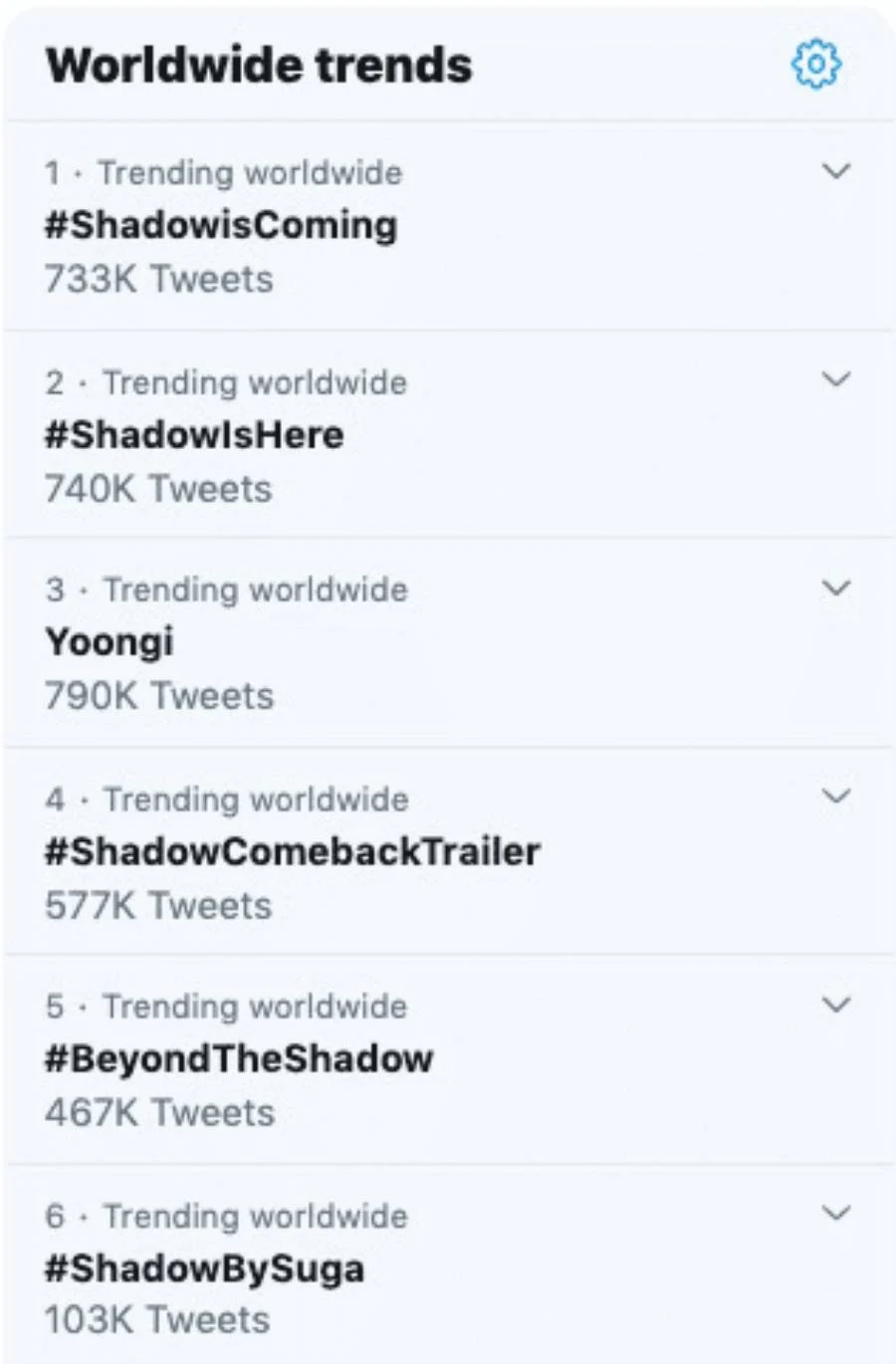Open the #ShadowBySuga trend
Screen dimensions: 896x1364
click(204, 1268)
